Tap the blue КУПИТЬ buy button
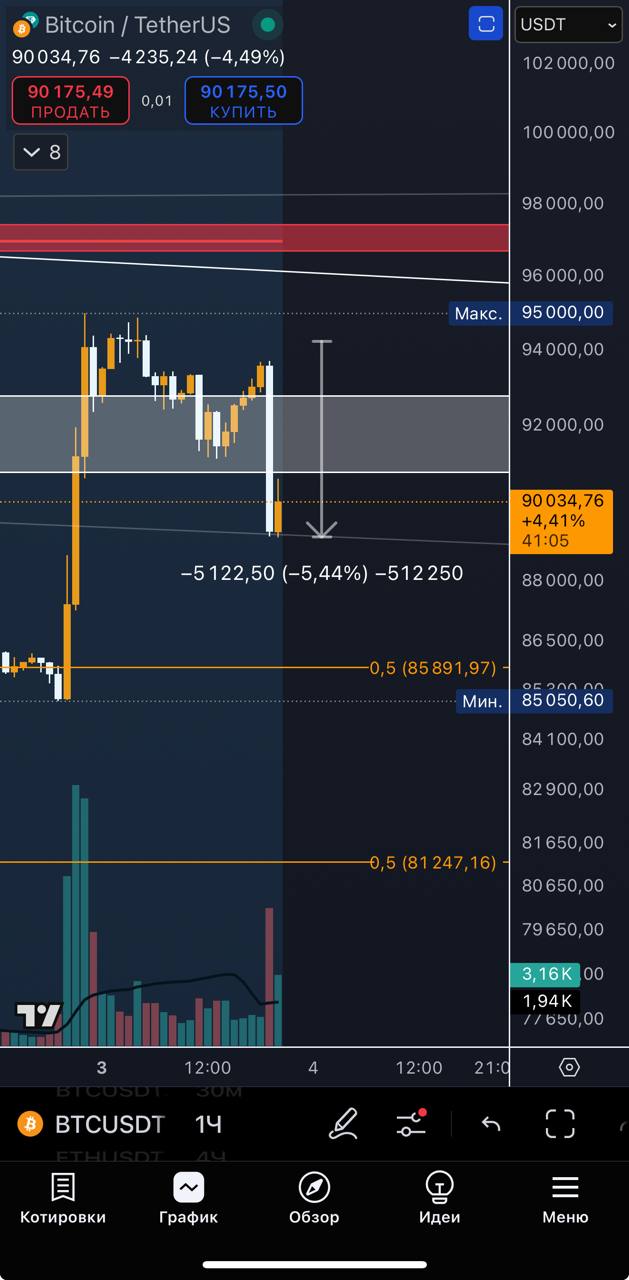This screenshot has width=629, height=1280. [x=243, y=101]
